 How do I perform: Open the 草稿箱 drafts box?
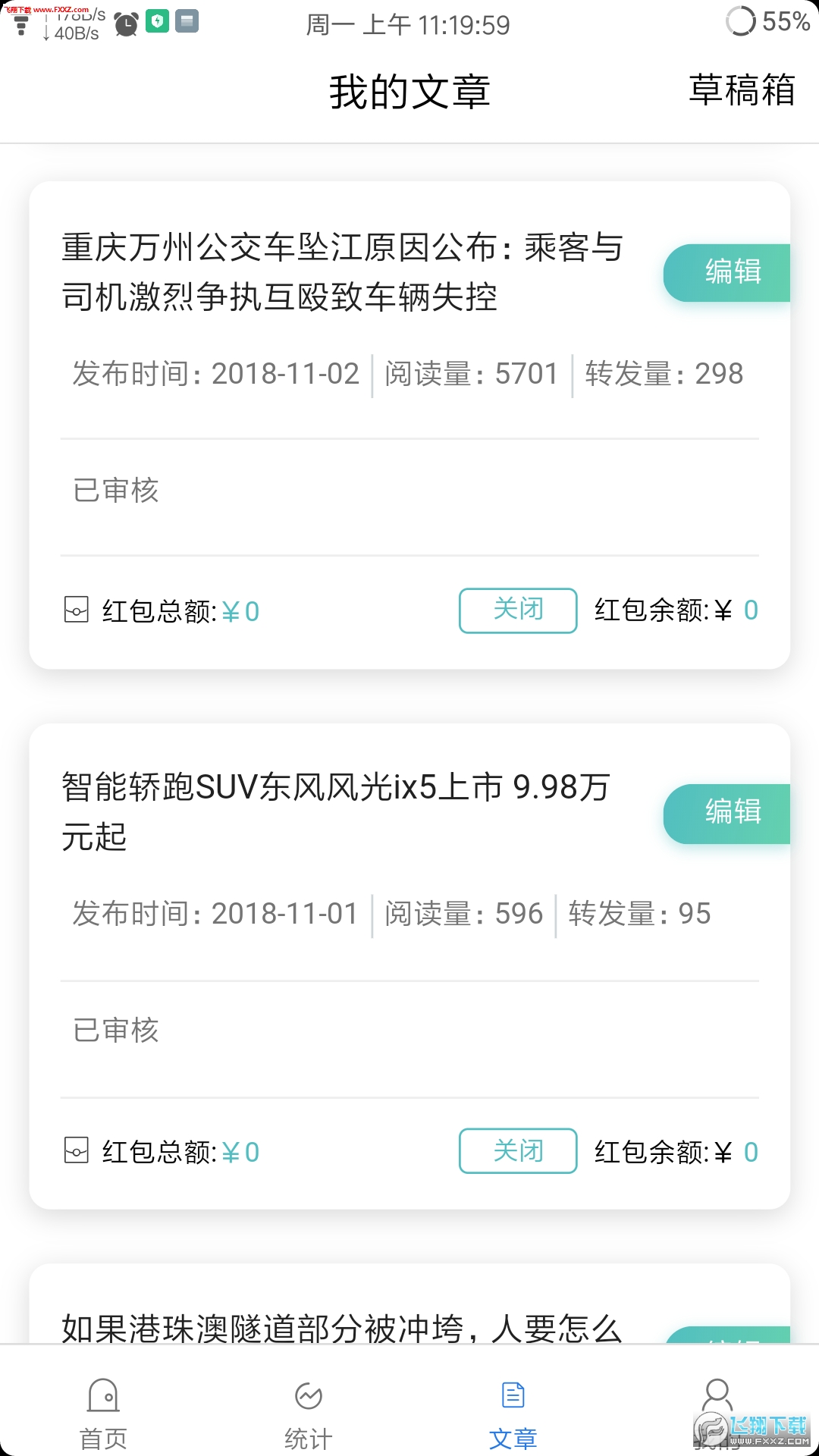point(741,91)
